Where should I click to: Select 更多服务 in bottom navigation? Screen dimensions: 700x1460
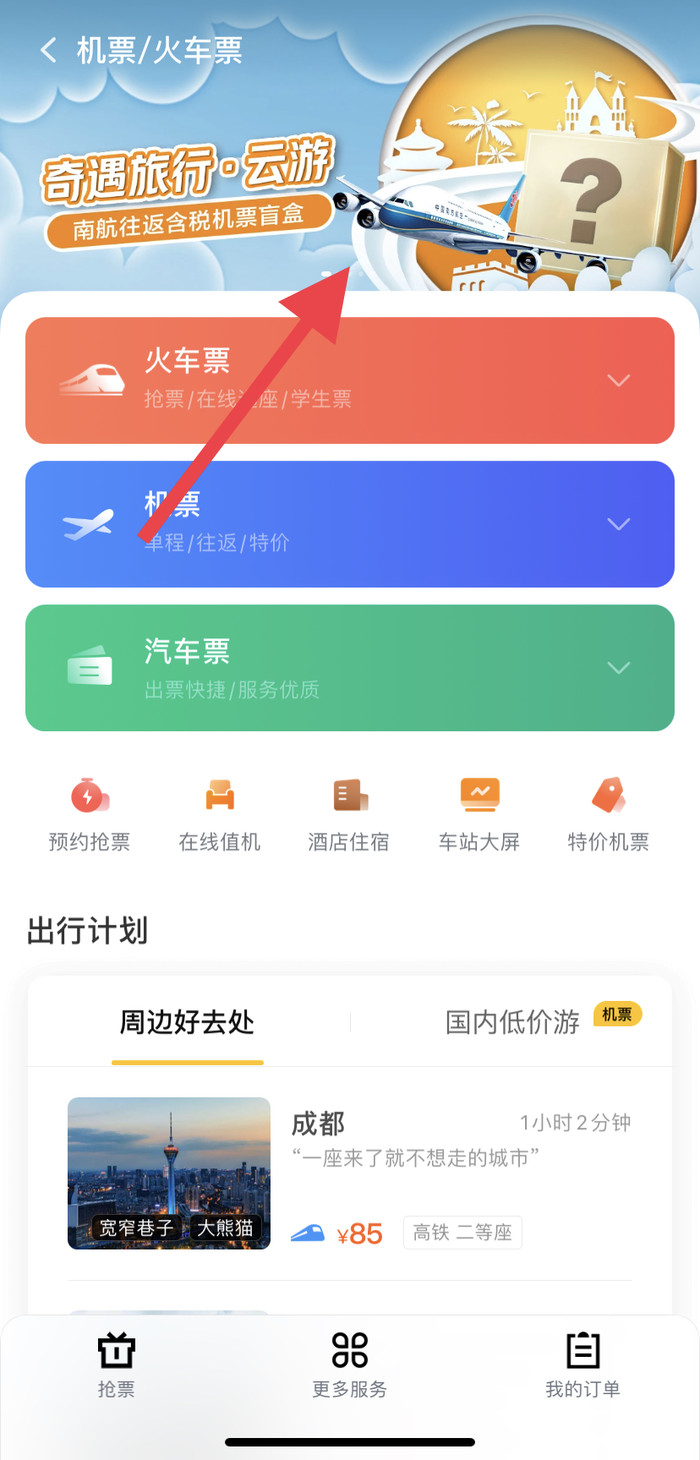click(349, 1364)
